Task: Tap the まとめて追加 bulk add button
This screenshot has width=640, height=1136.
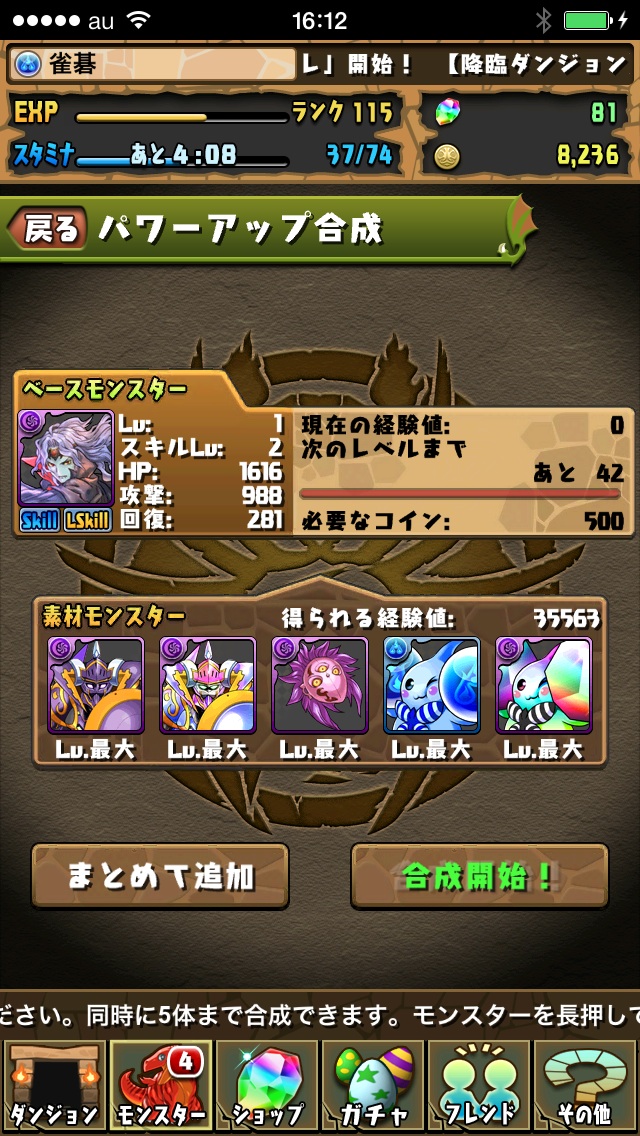Action: 160,876
